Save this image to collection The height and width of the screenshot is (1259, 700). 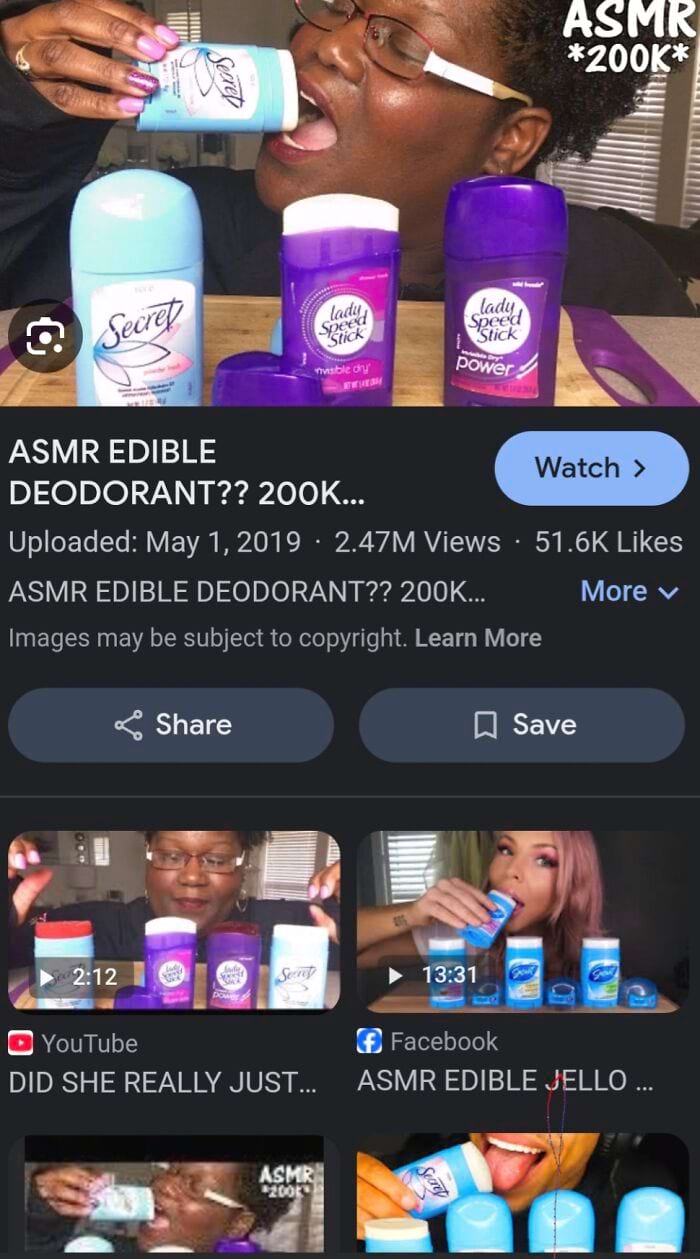(521, 725)
